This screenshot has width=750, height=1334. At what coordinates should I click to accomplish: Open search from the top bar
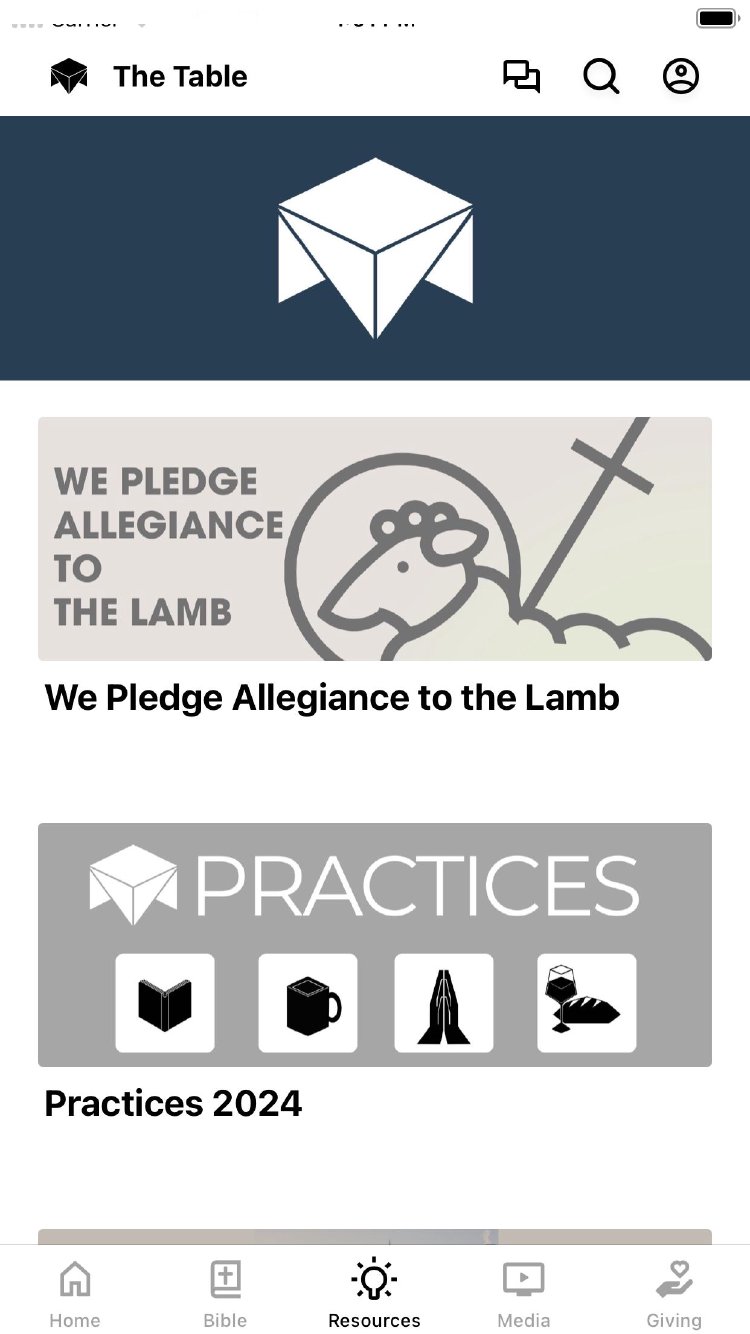tap(601, 77)
